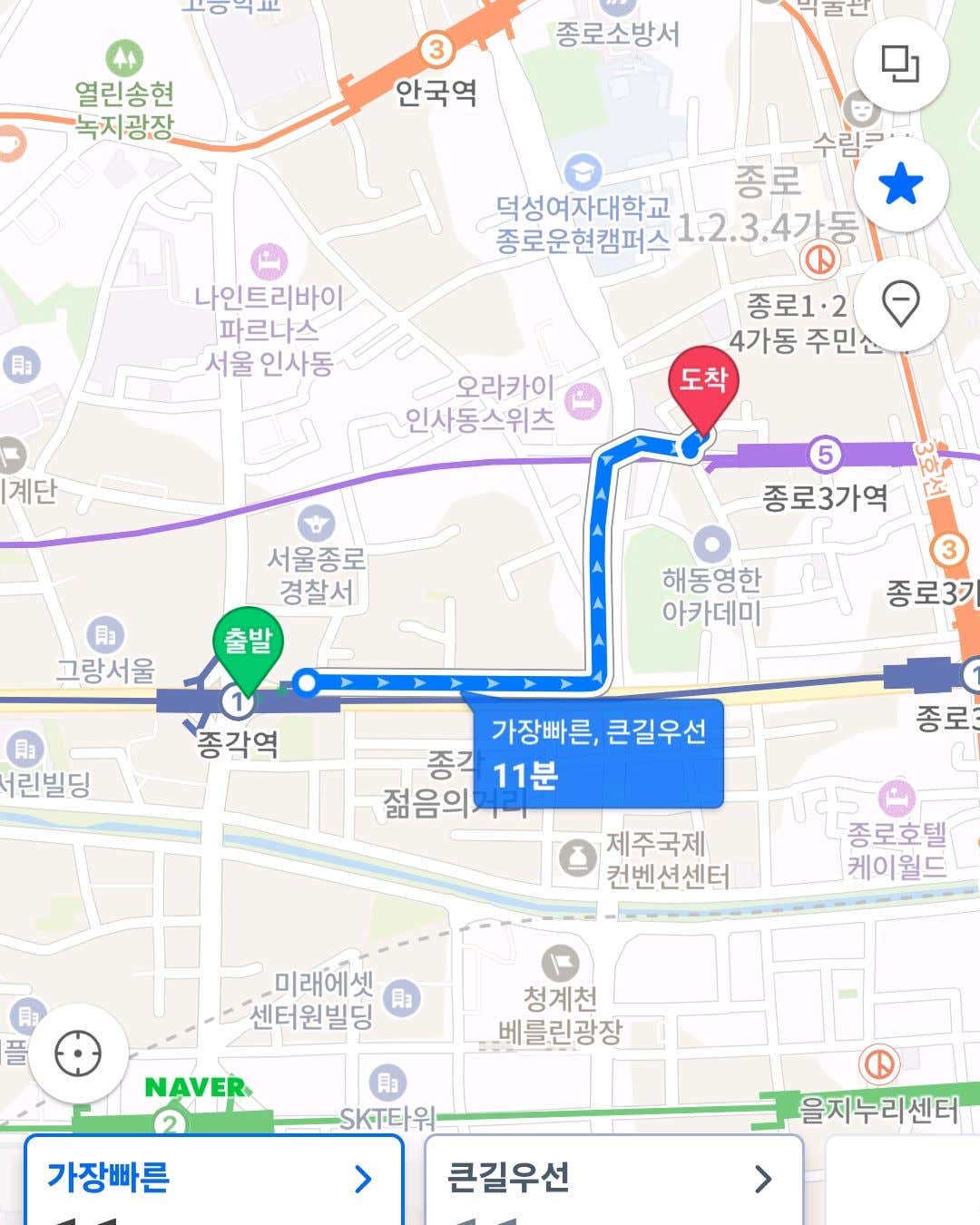This screenshot has height=1225, width=980.
Task: Select the 큰길우선 route card
Action: pyautogui.click(x=613, y=1179)
